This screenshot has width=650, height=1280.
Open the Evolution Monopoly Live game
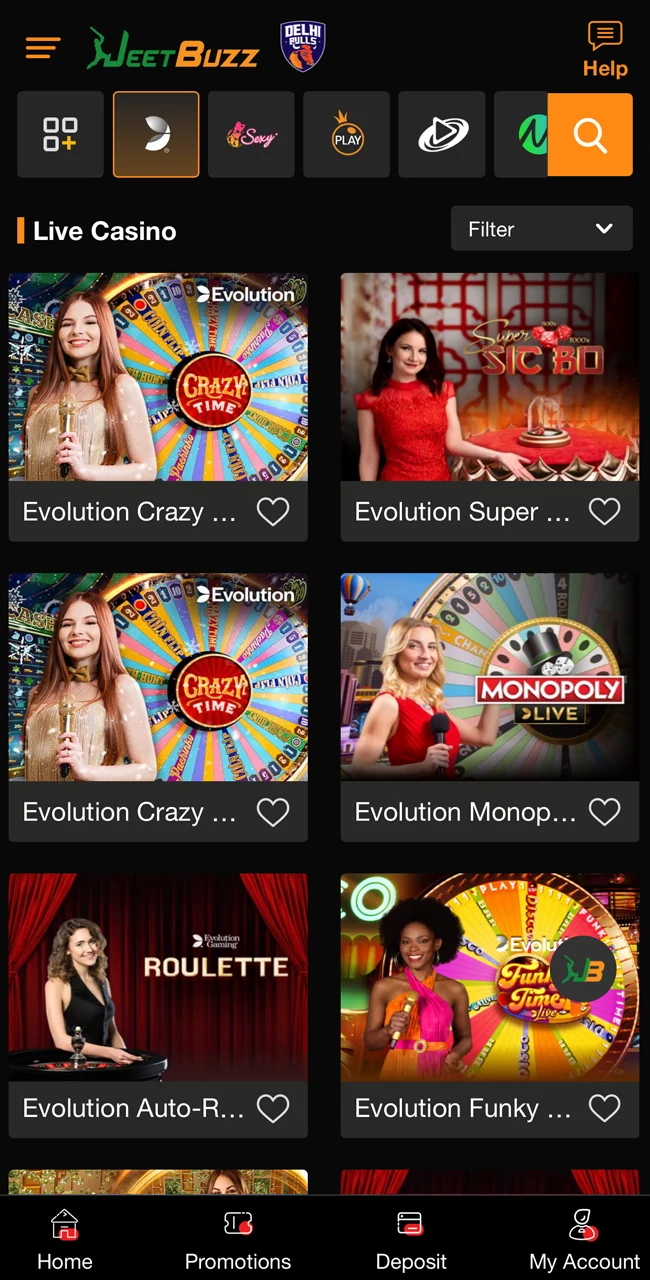click(489, 678)
